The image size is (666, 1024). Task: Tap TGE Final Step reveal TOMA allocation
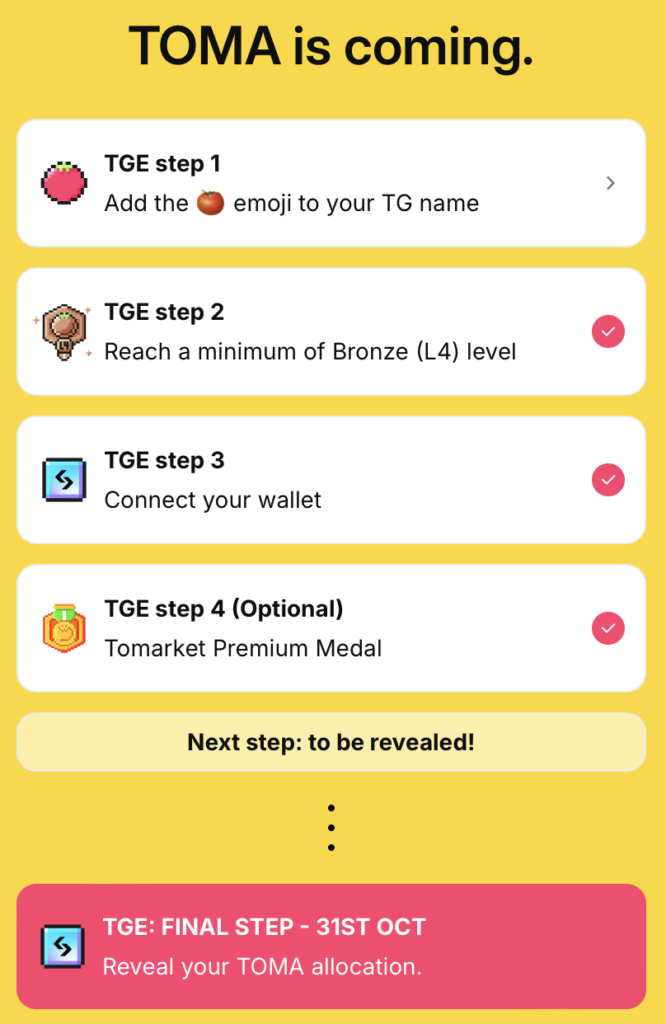[330, 946]
